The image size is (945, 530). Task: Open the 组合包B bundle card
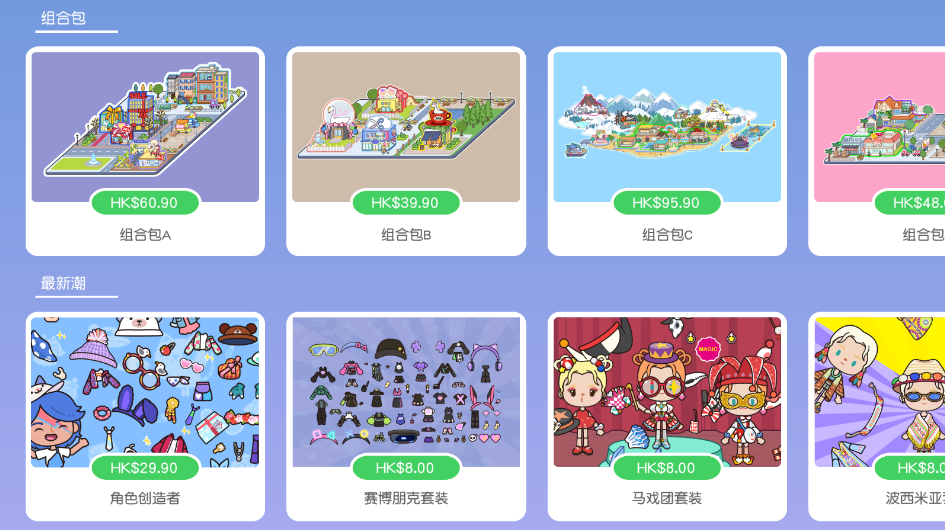(406, 125)
